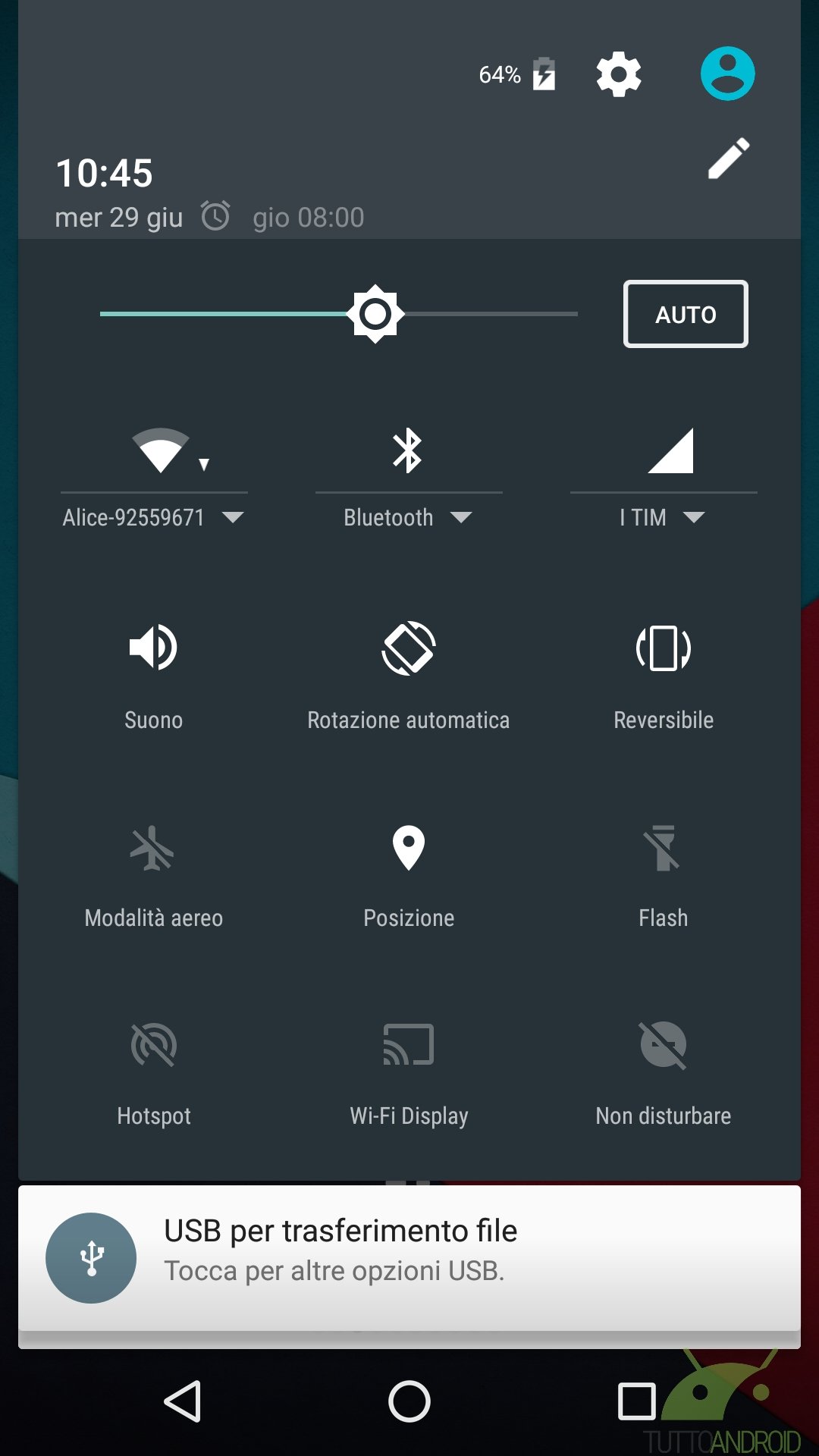The image size is (819, 1456).
Task: Turn on the Flash torch
Action: tap(663, 849)
